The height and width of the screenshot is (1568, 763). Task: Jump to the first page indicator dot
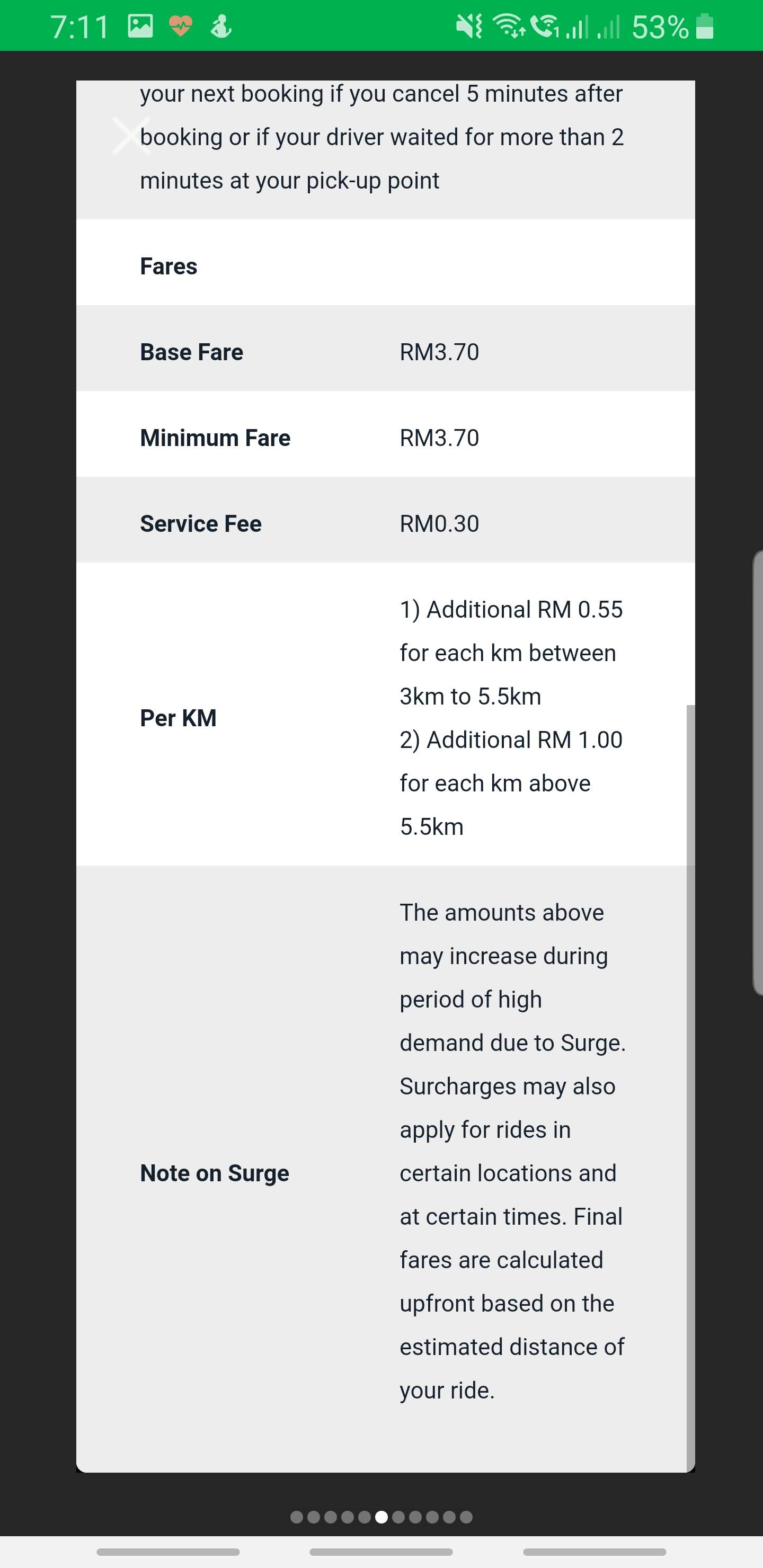(297, 1517)
